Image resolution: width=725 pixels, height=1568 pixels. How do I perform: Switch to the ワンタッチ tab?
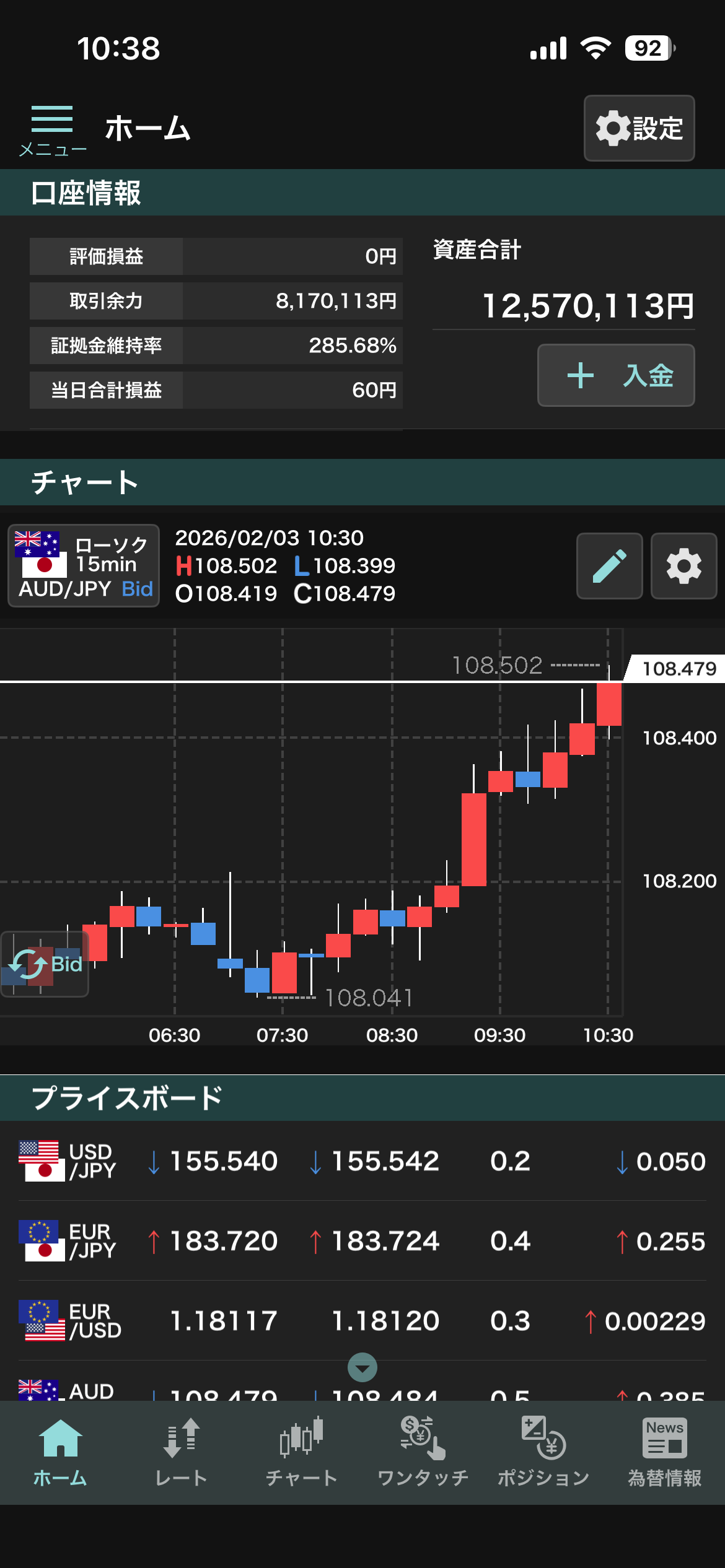423,1453
